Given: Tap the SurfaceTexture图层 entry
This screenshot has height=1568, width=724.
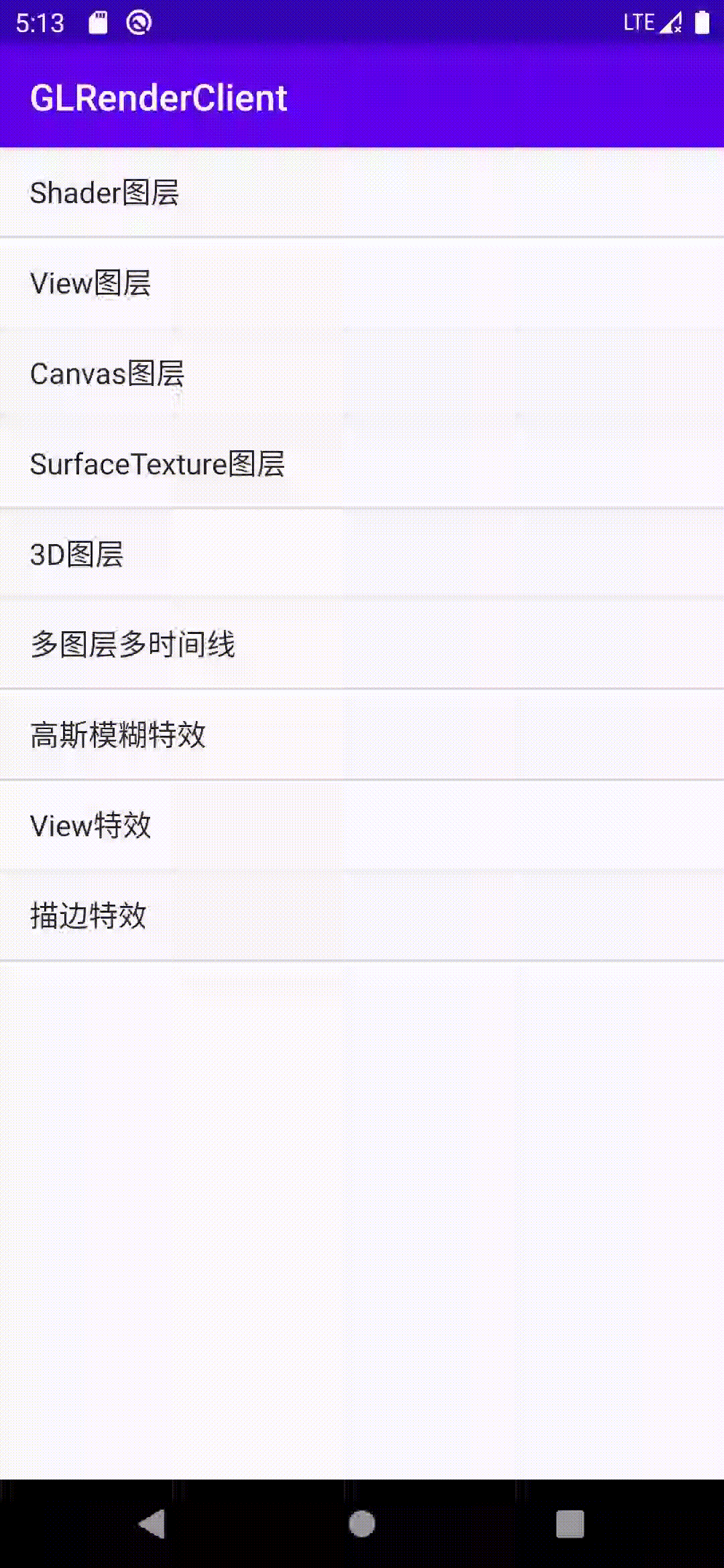Looking at the screenshot, I should point(362,464).
